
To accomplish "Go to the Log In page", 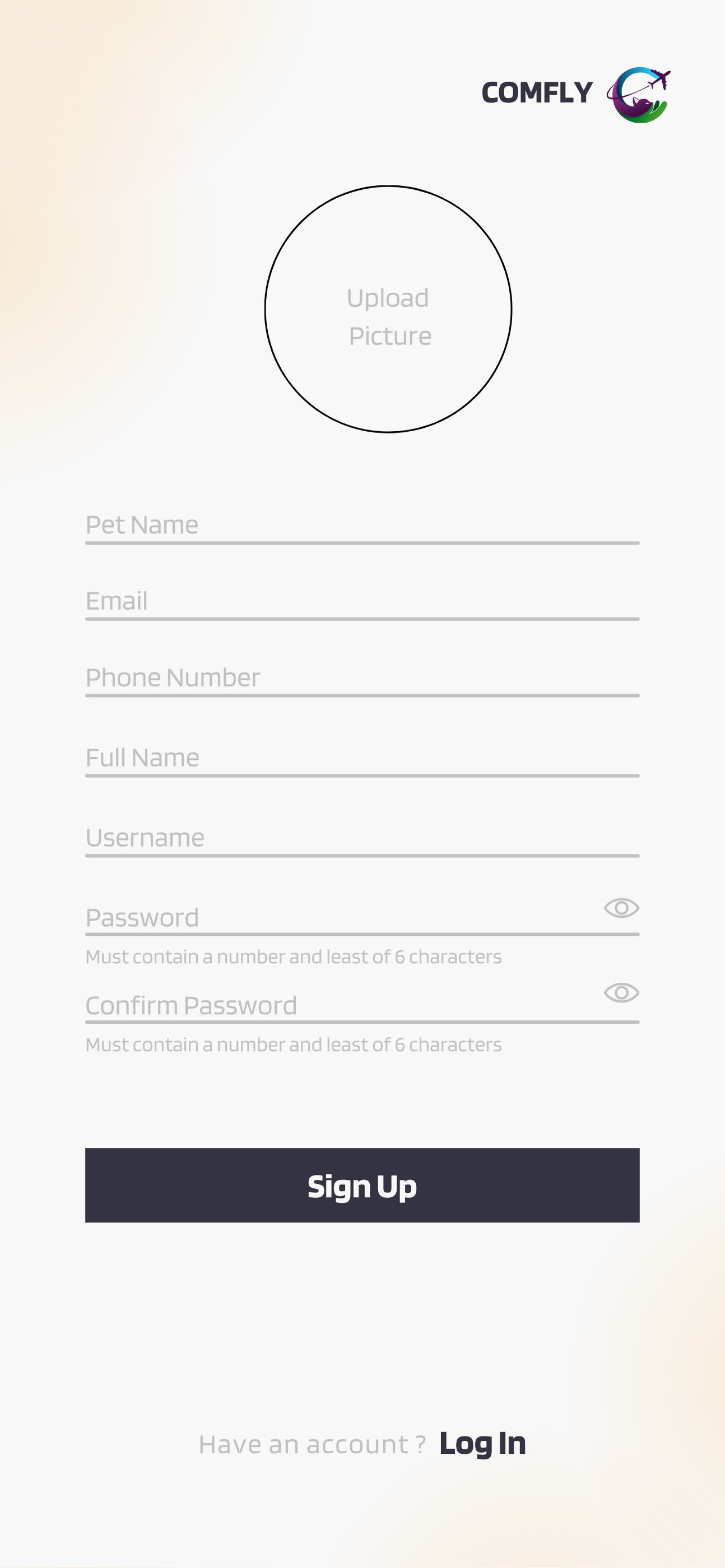I will pyautogui.click(x=482, y=1443).
